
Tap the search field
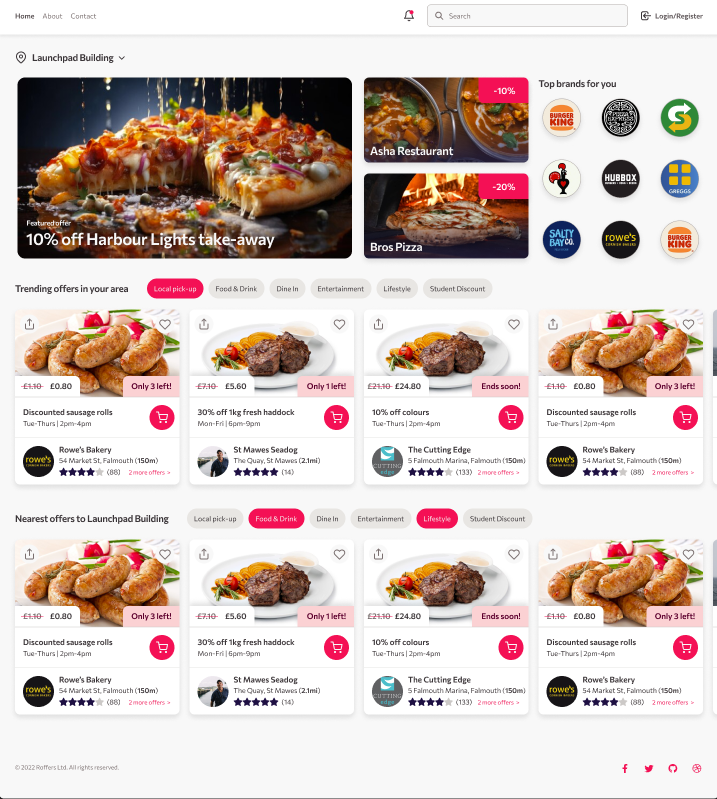click(530, 16)
